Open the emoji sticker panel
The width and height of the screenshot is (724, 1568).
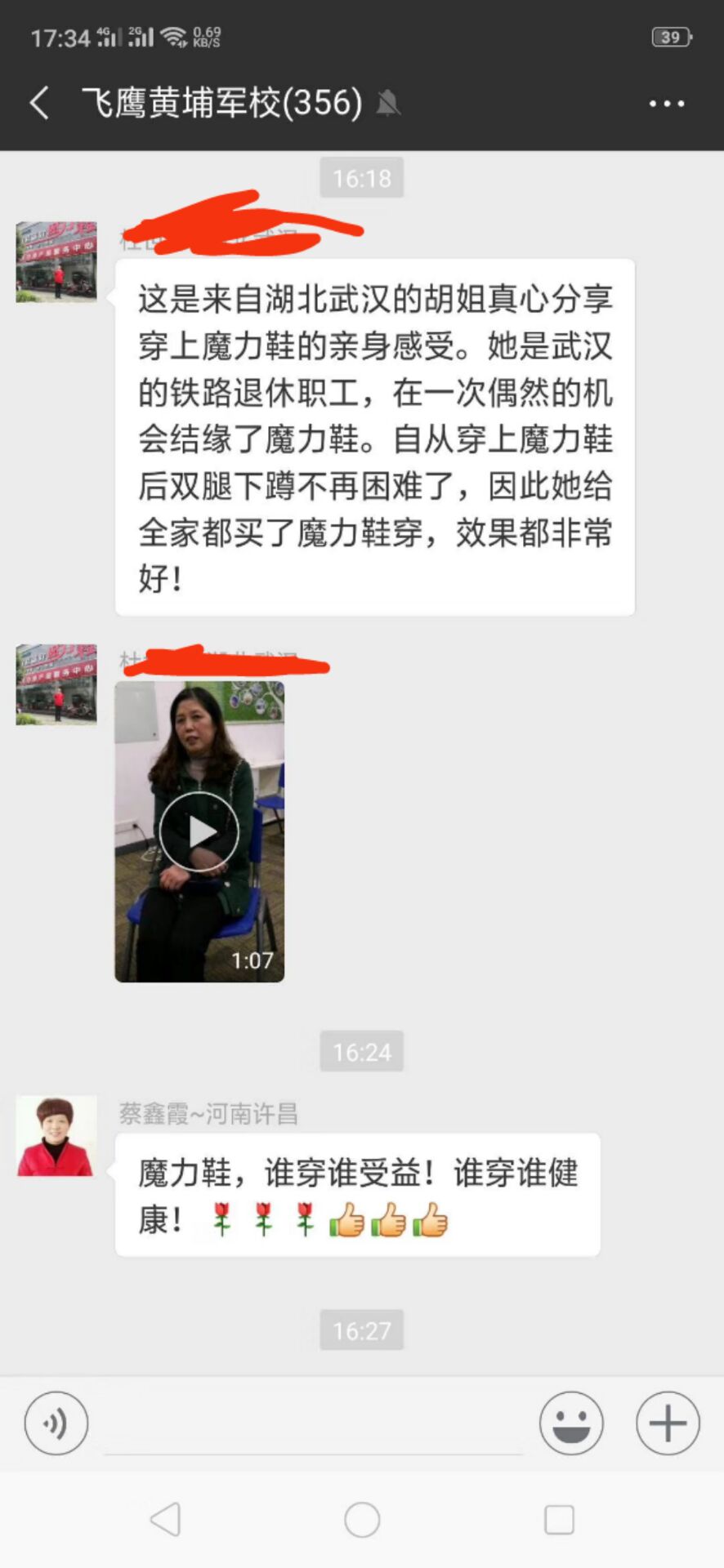pyautogui.click(x=571, y=1423)
